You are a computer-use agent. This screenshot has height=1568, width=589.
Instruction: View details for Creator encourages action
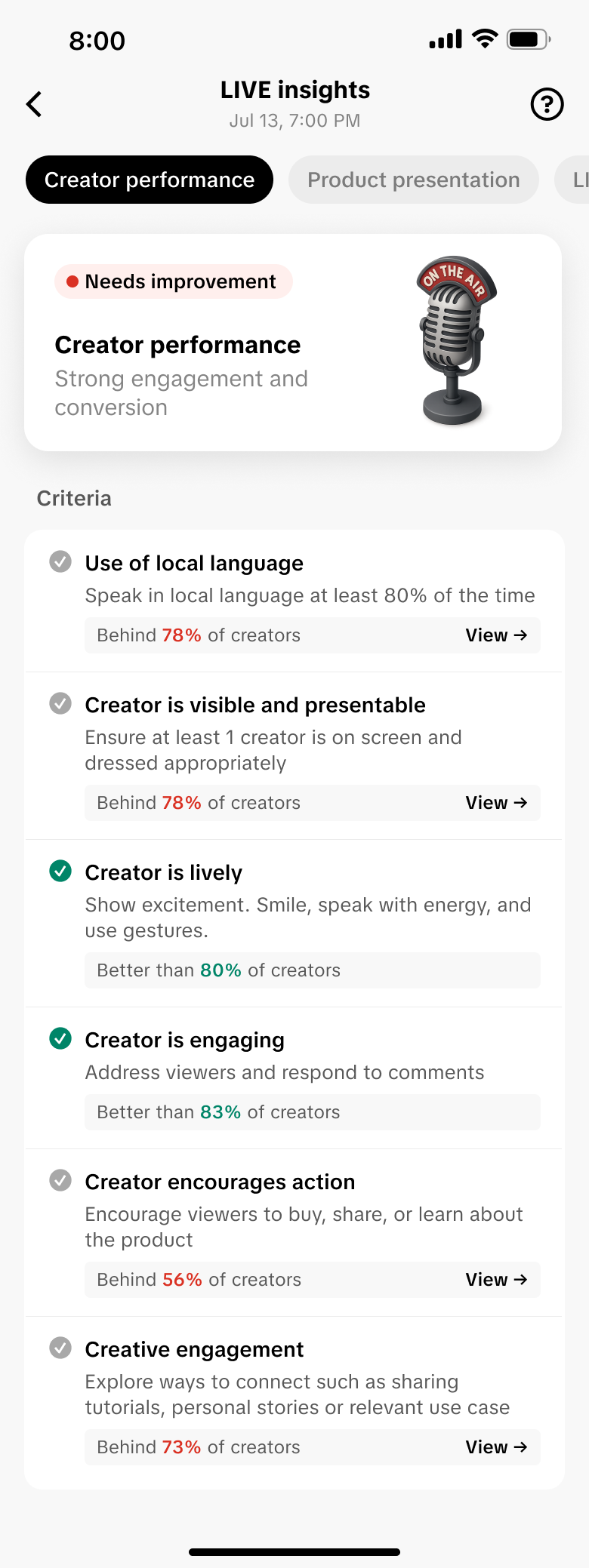click(496, 1280)
